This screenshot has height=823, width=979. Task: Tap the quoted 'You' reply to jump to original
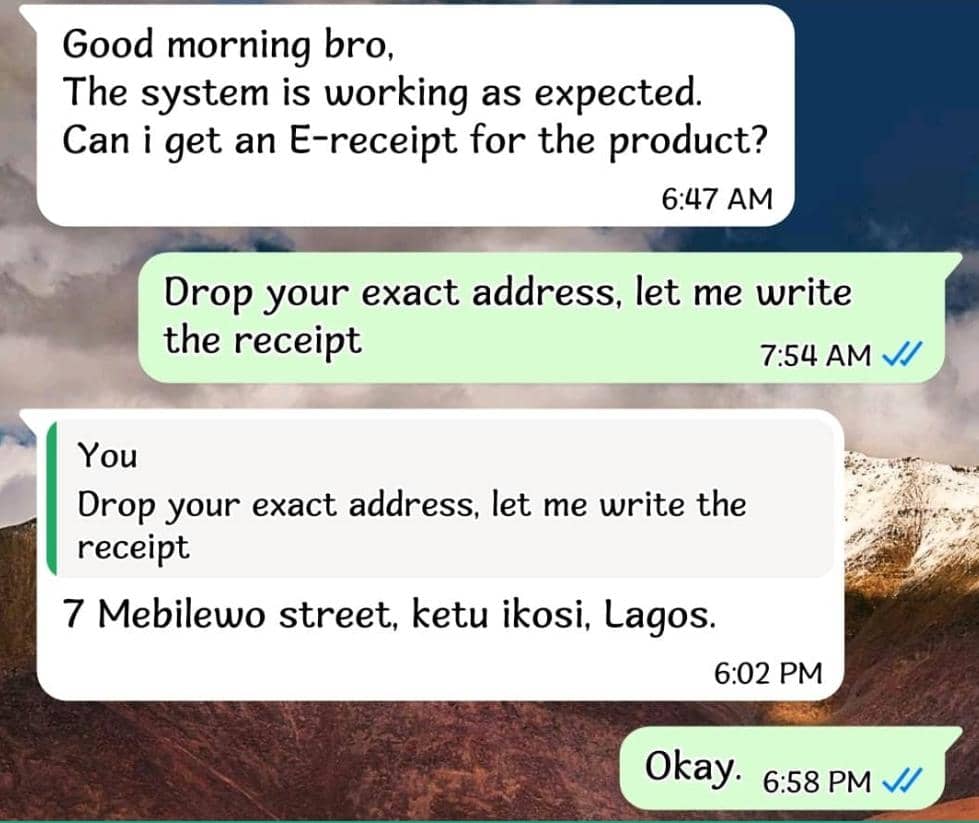[440, 500]
